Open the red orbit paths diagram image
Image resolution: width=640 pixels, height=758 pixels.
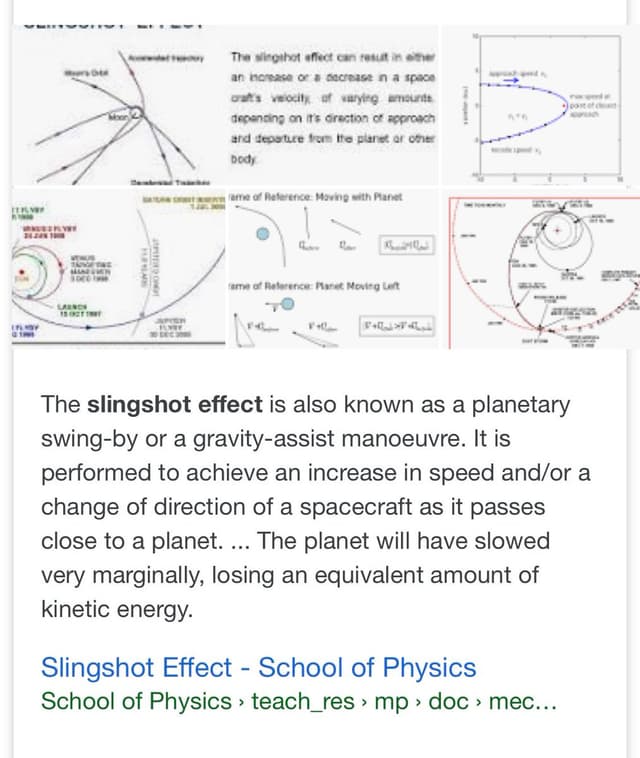point(541,271)
